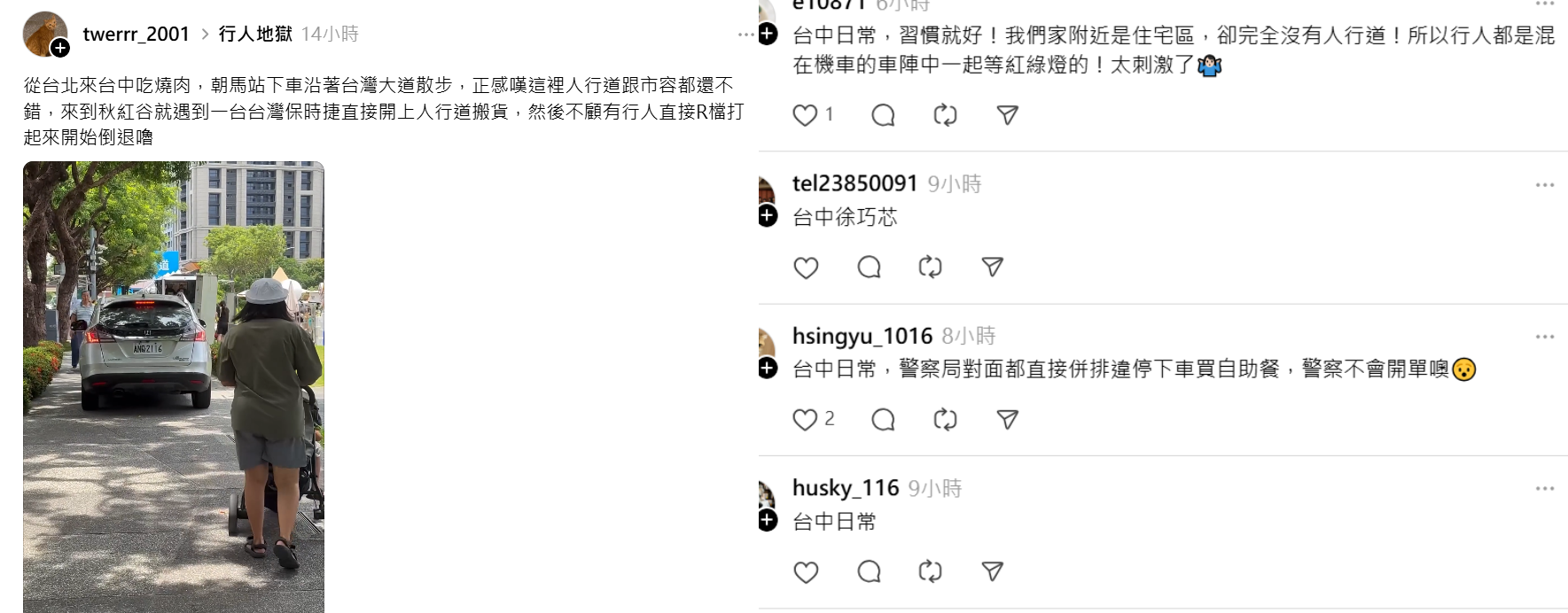
Task: Like the comment about 住宅區 sidewalks
Action: tap(805, 115)
